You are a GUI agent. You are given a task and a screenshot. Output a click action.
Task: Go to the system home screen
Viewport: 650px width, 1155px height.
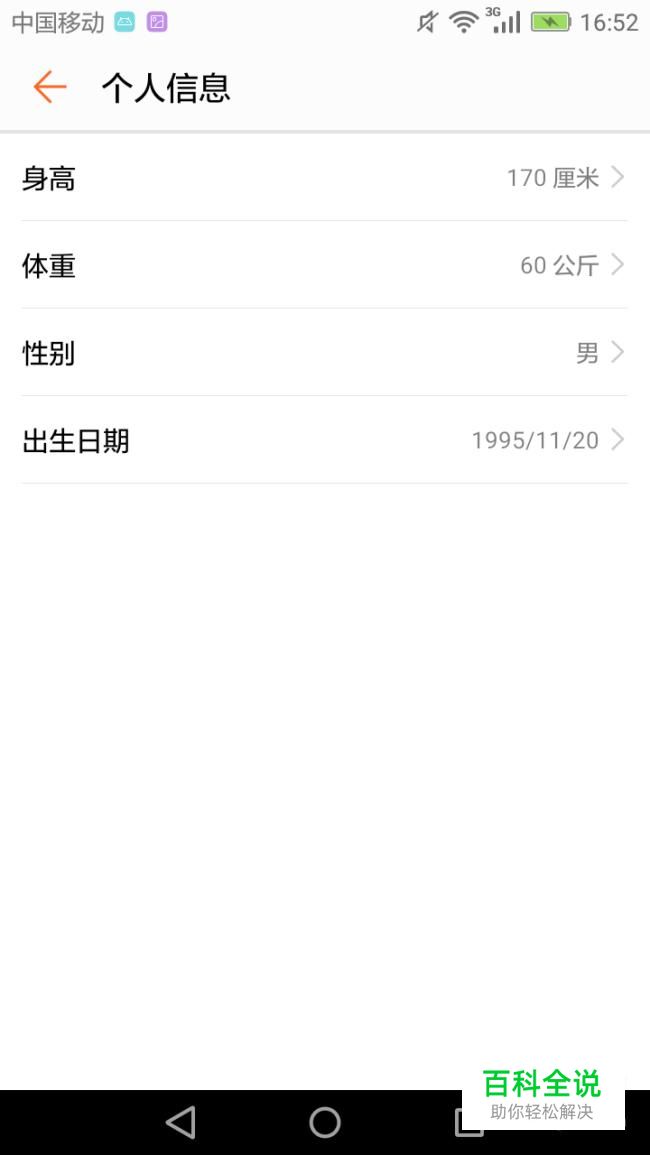[x=325, y=1122]
